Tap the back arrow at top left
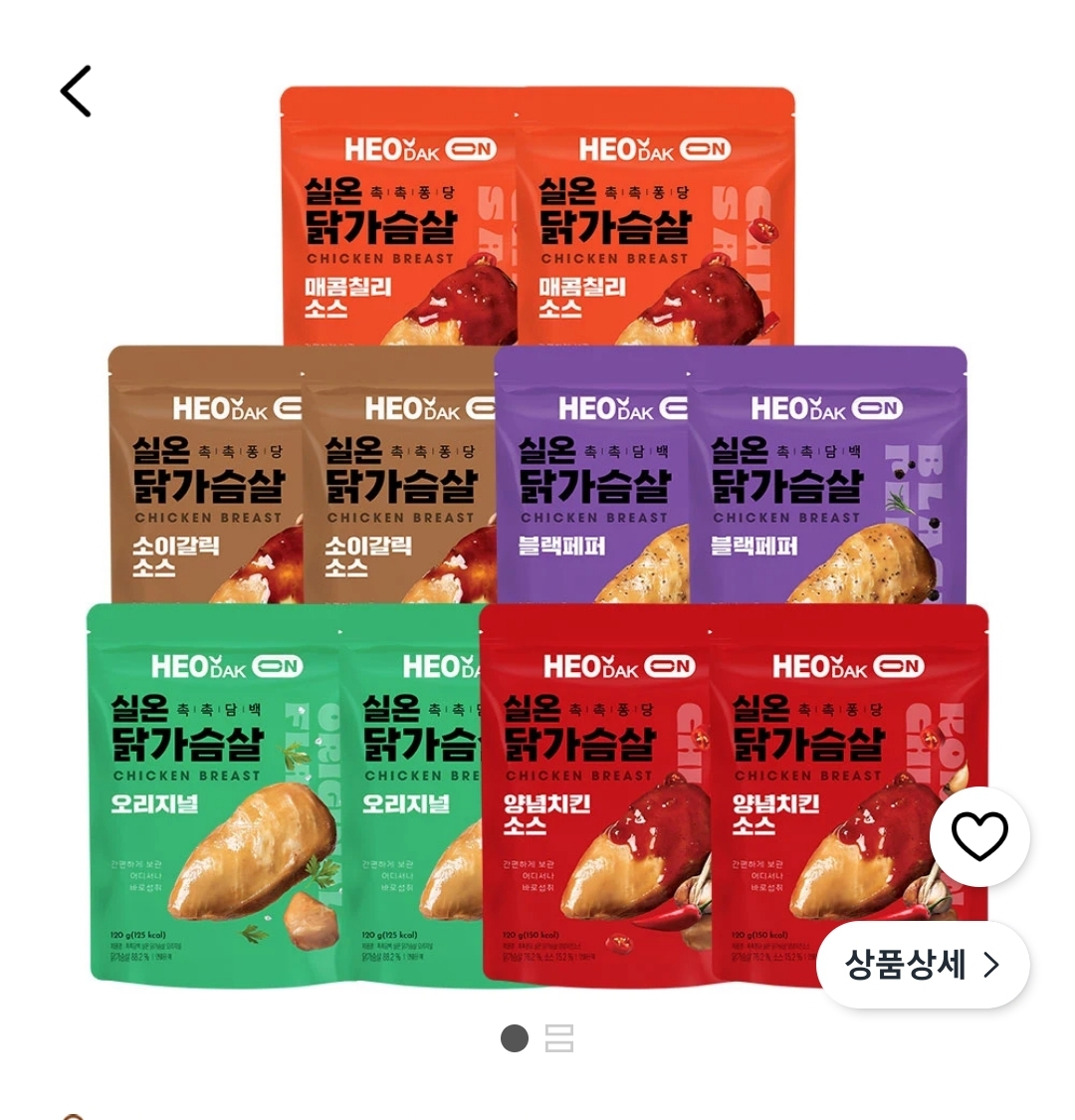1075x1120 pixels. click(x=75, y=91)
